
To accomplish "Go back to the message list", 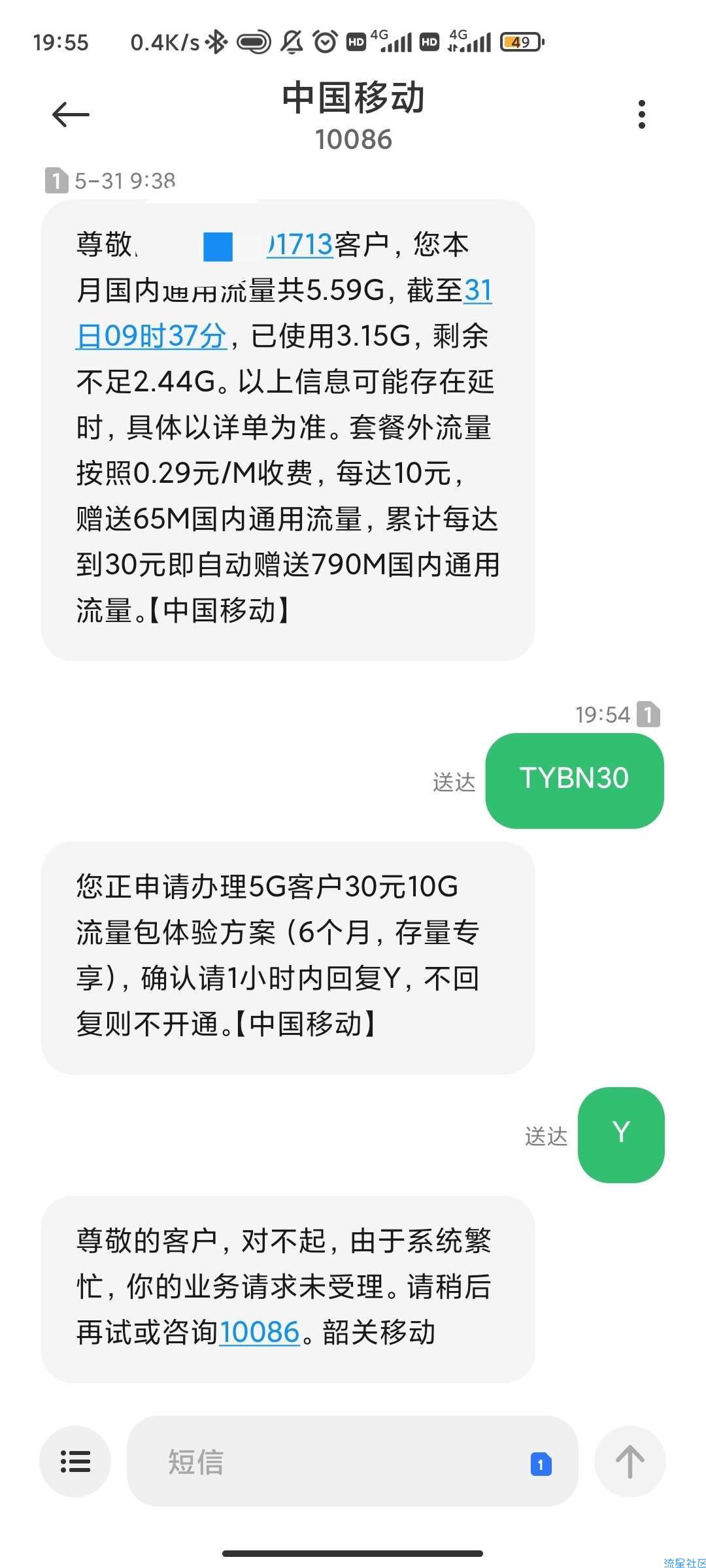I will tap(71, 115).
